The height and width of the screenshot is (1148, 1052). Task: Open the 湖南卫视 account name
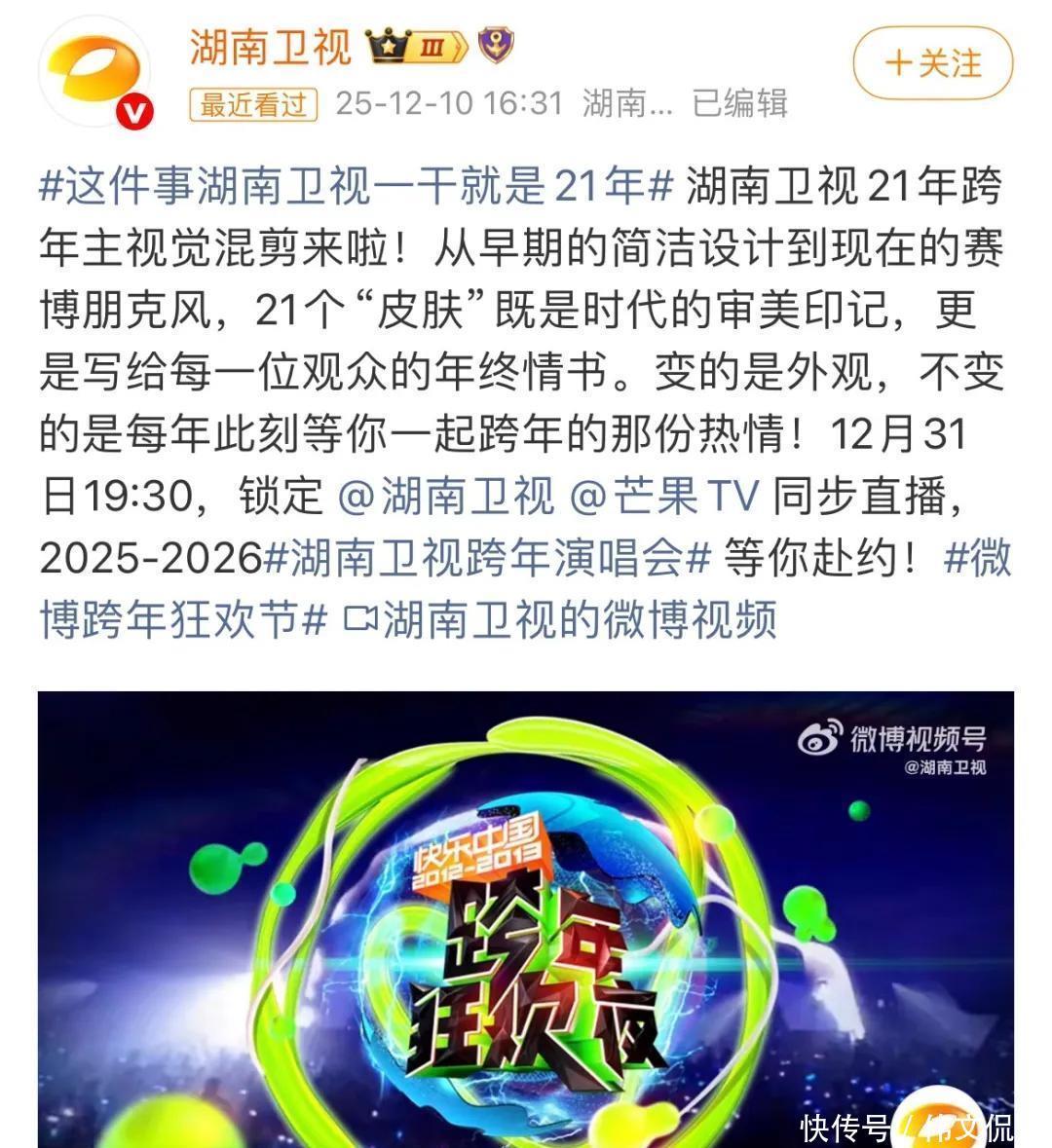click(270, 47)
